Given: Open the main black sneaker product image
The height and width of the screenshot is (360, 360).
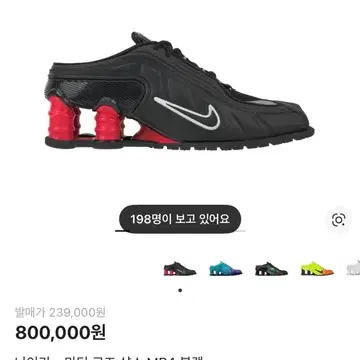Looking at the screenshot, I should point(179,91).
